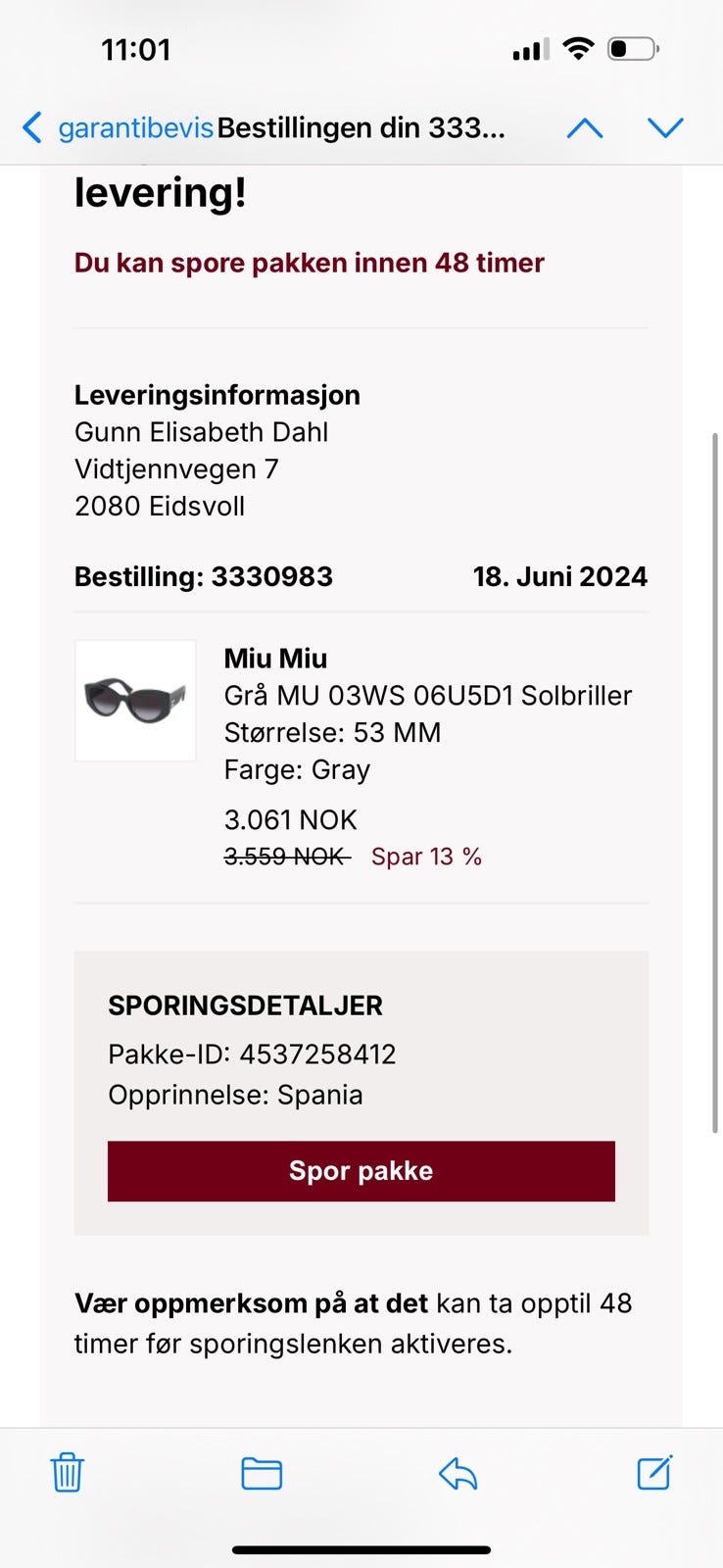Viewport: 723px width, 1568px height.
Task: Compose a new email with the compose icon
Action: tap(653, 1472)
